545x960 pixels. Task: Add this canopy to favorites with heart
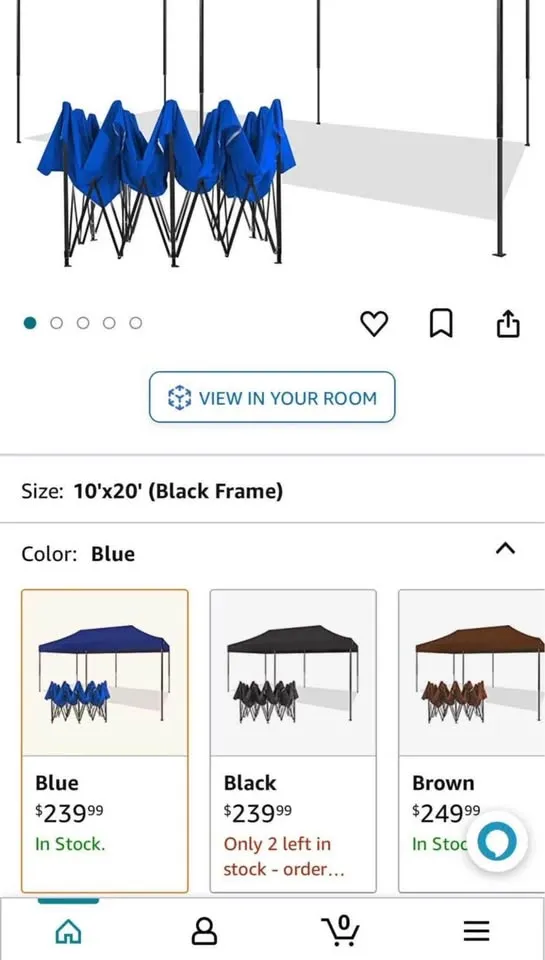click(x=374, y=323)
